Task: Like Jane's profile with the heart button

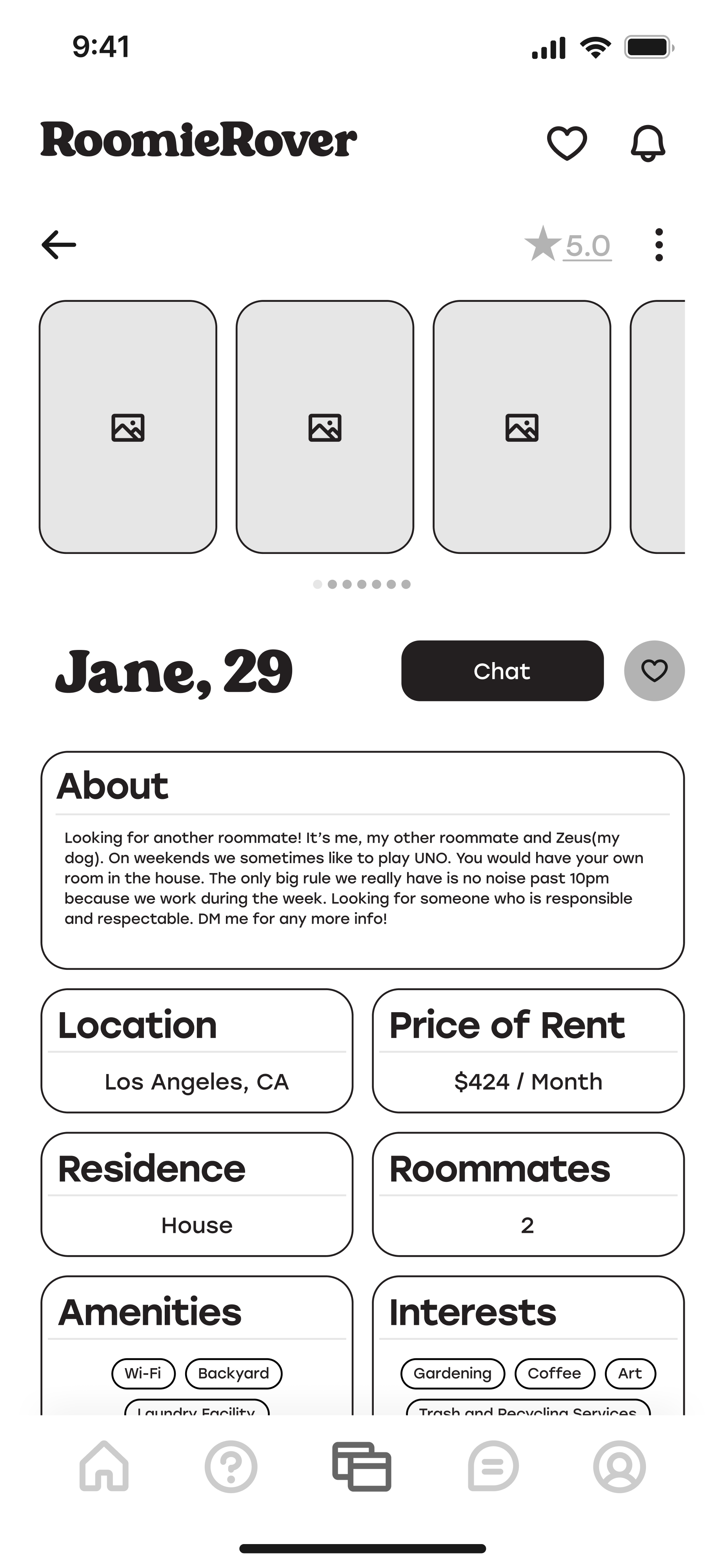Action: coord(654,670)
